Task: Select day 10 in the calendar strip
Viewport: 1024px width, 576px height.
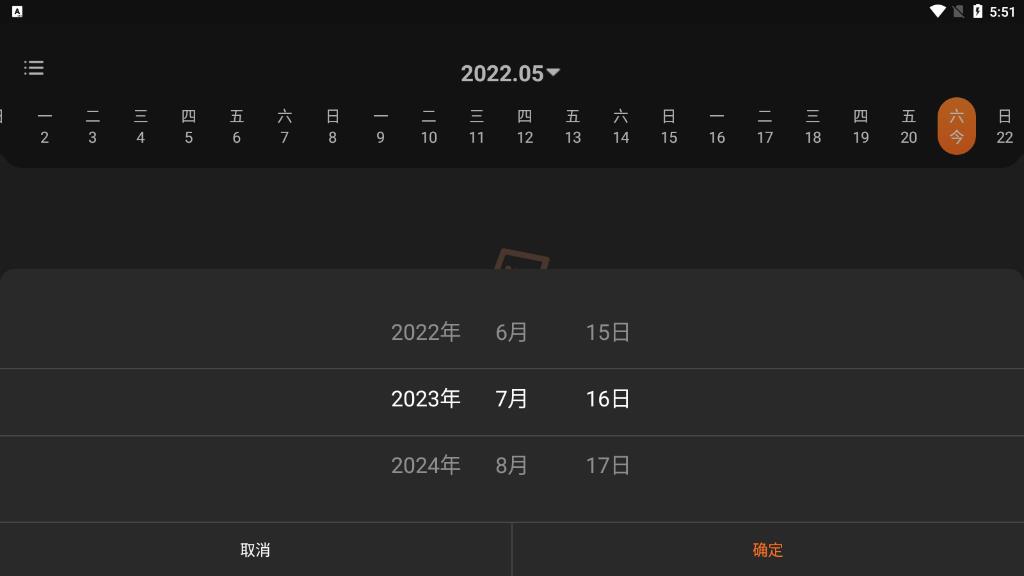Action: pyautogui.click(x=428, y=127)
